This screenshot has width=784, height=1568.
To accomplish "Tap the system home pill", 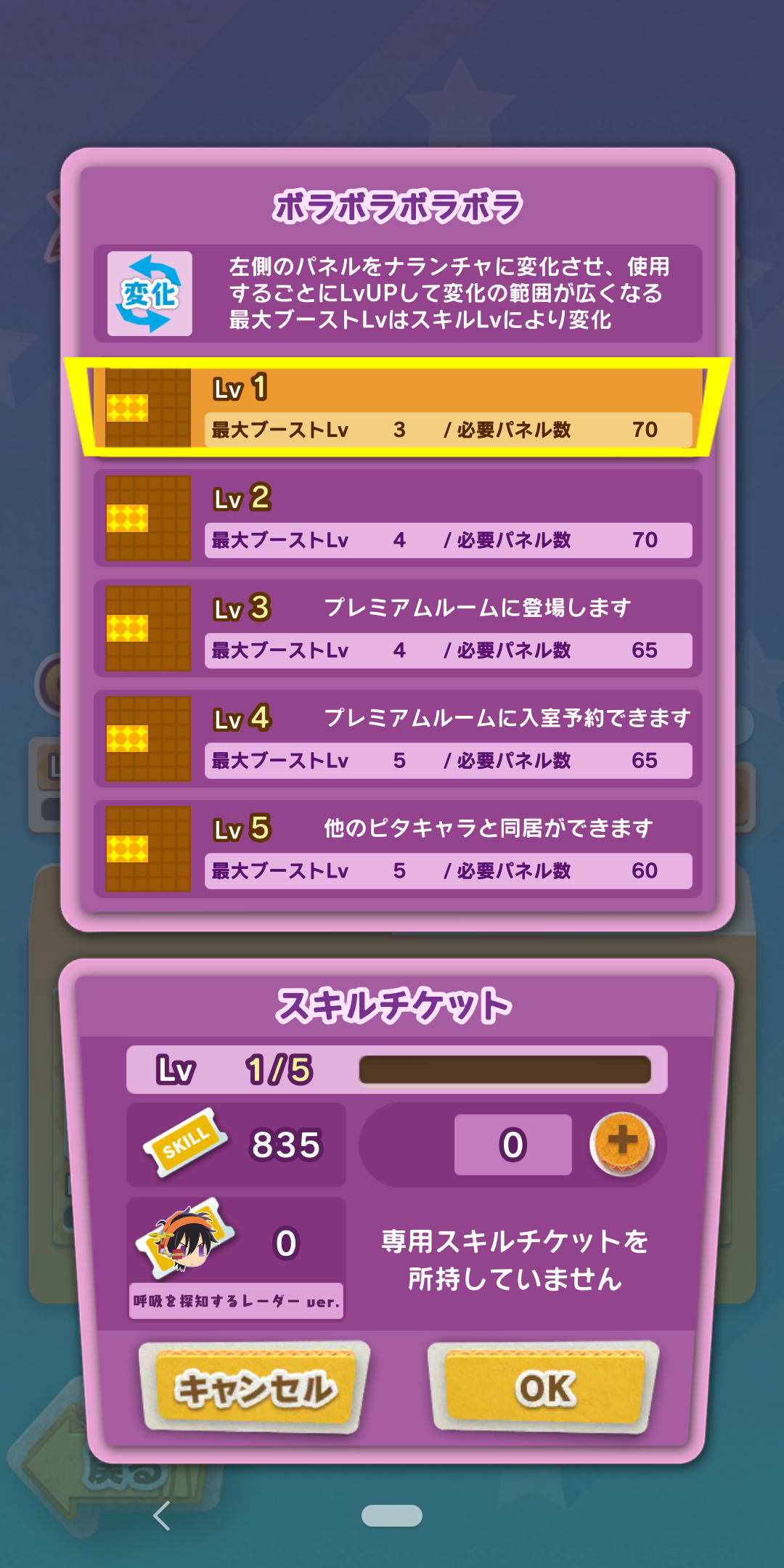I will tap(392, 1516).
